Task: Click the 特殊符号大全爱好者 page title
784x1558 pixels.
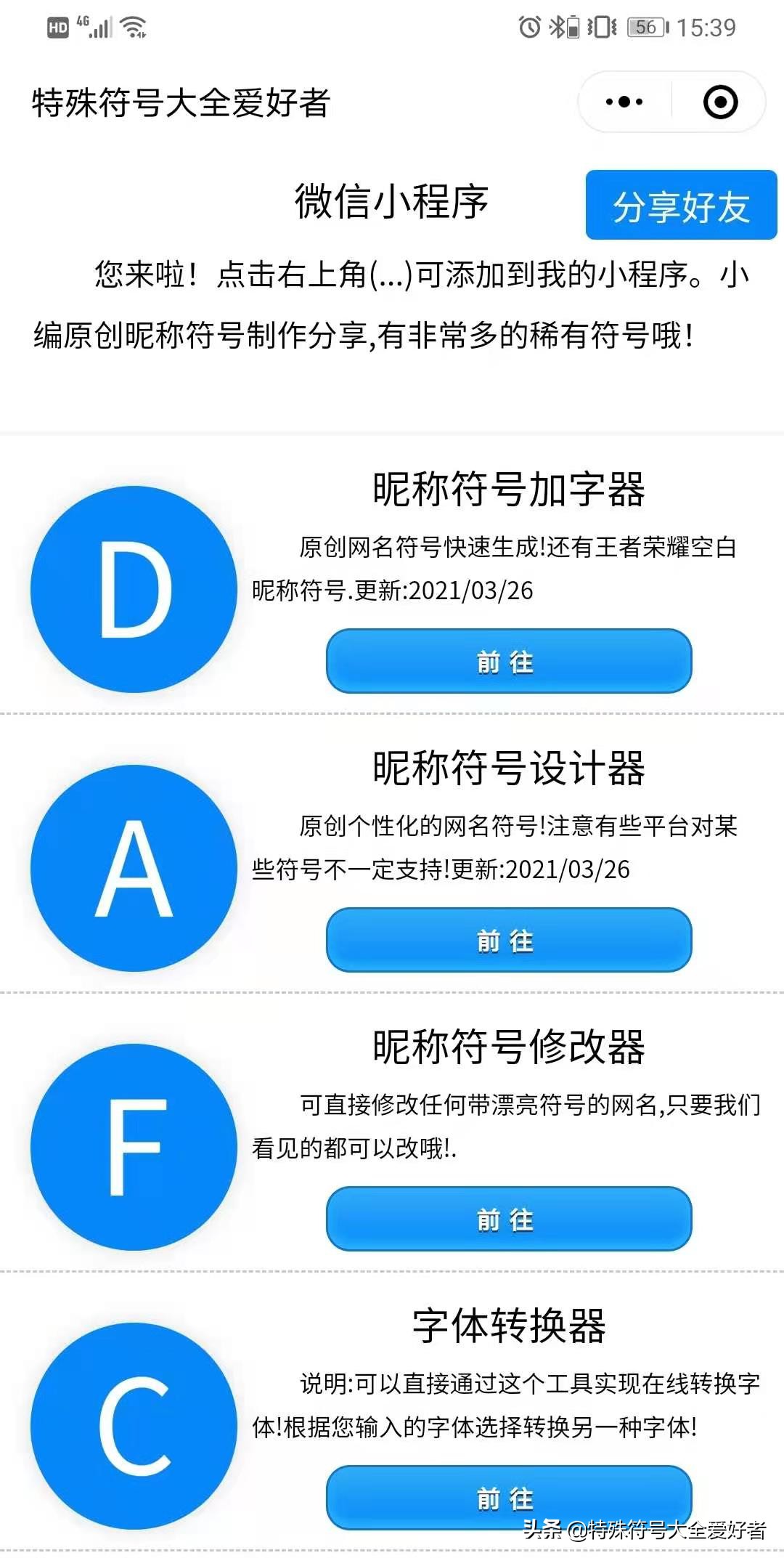Action: (x=179, y=102)
